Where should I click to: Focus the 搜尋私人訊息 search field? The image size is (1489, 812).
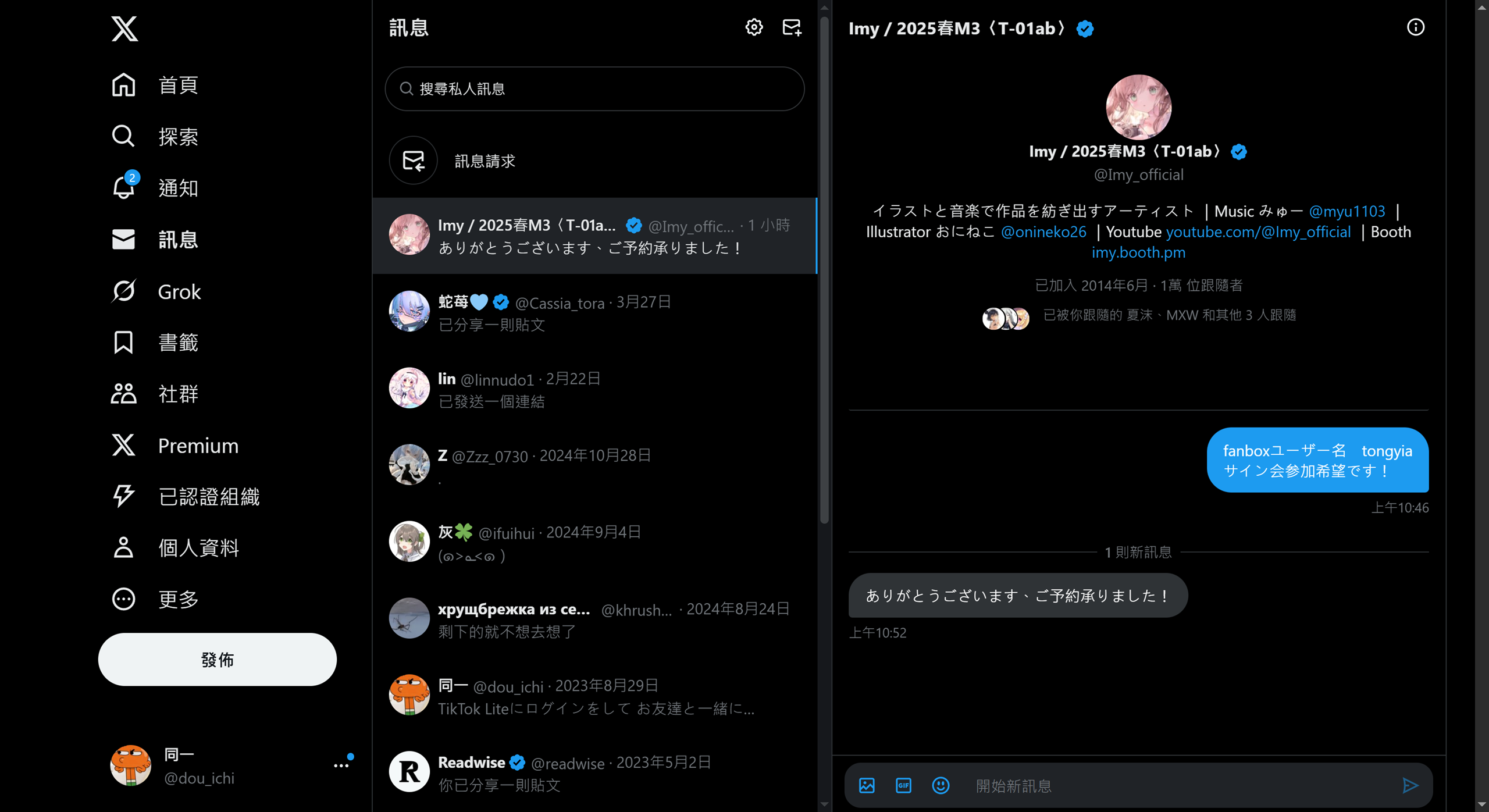(x=594, y=89)
